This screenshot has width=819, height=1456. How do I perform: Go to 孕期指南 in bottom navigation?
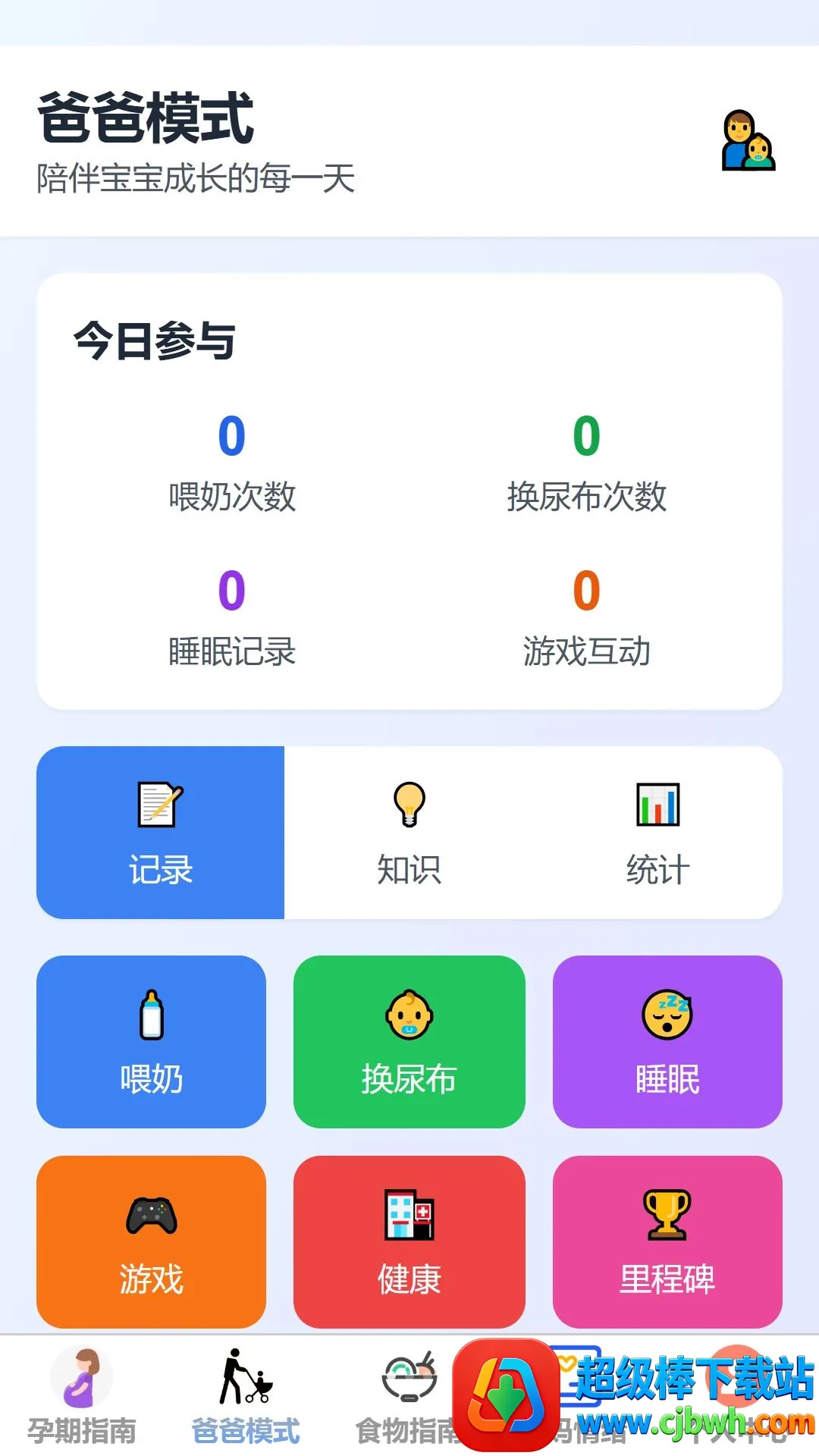(82, 1396)
